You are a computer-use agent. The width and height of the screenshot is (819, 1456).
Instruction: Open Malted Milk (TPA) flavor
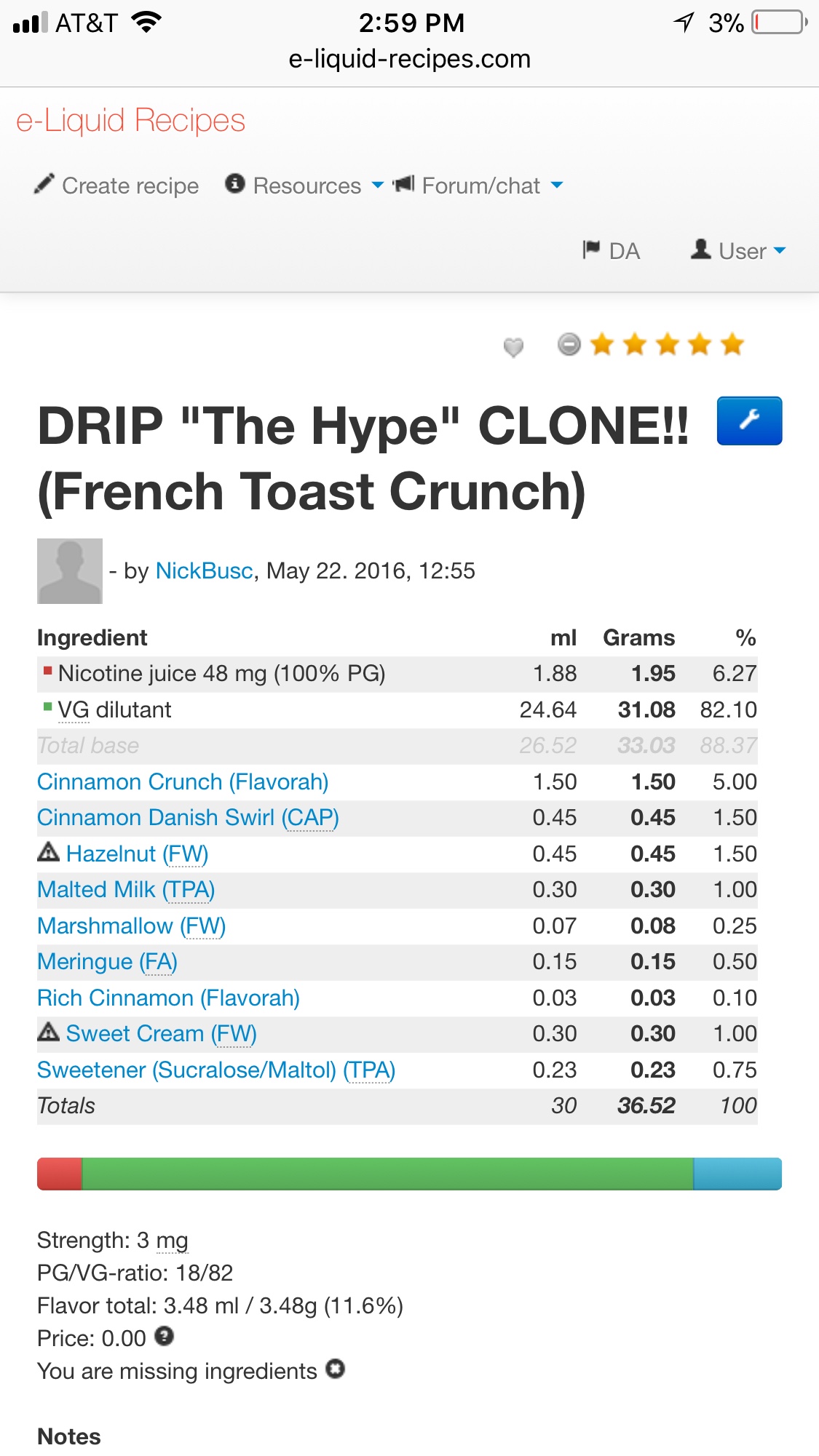pyautogui.click(x=126, y=890)
